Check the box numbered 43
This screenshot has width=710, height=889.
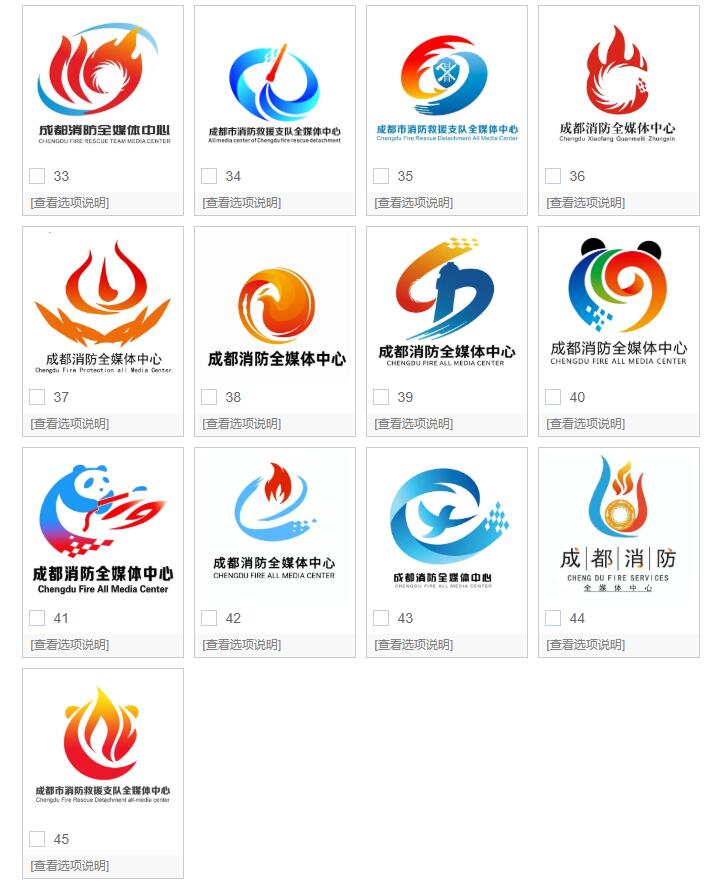pyautogui.click(x=381, y=618)
